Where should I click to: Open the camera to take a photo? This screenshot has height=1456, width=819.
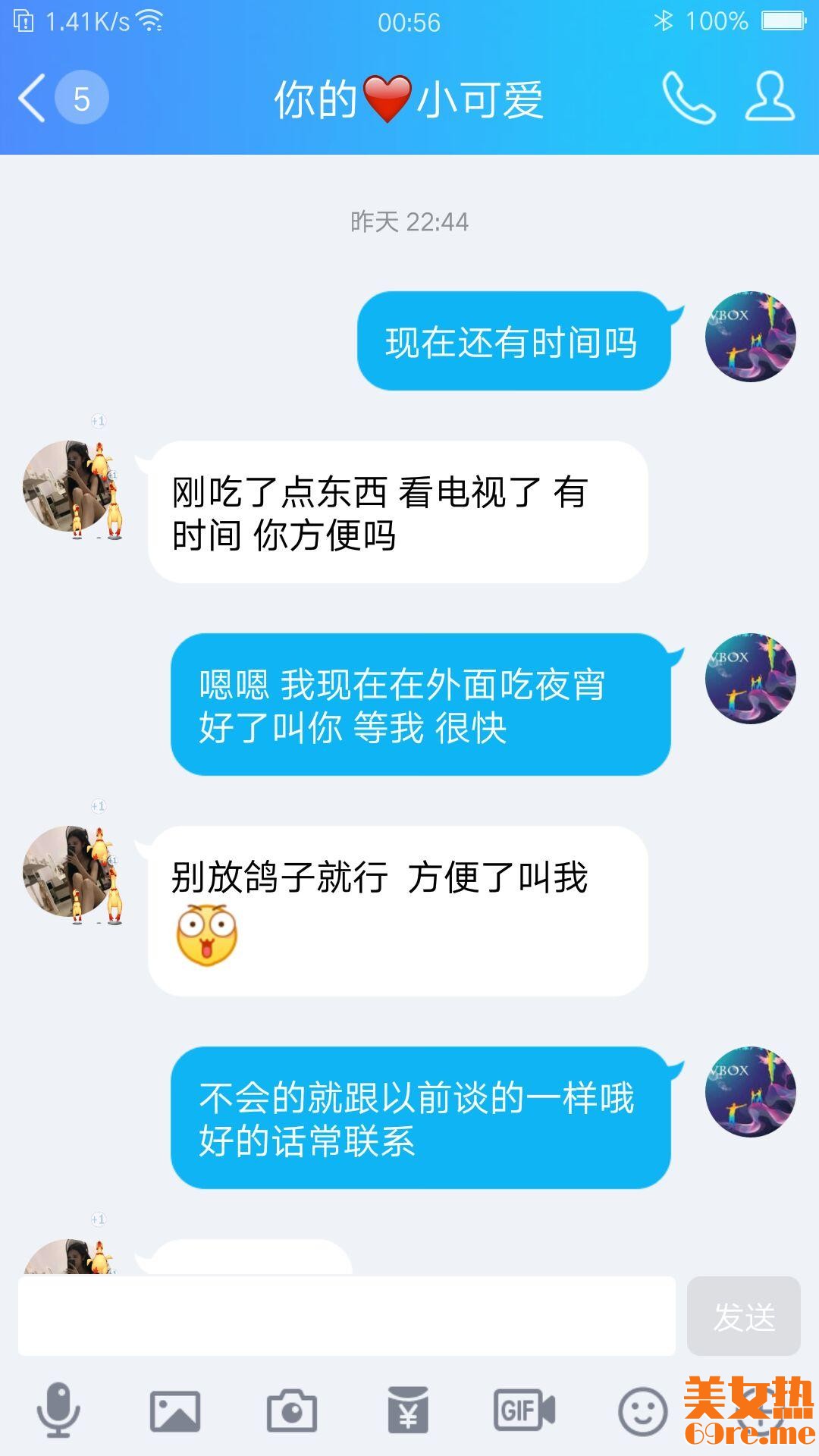click(x=292, y=1411)
